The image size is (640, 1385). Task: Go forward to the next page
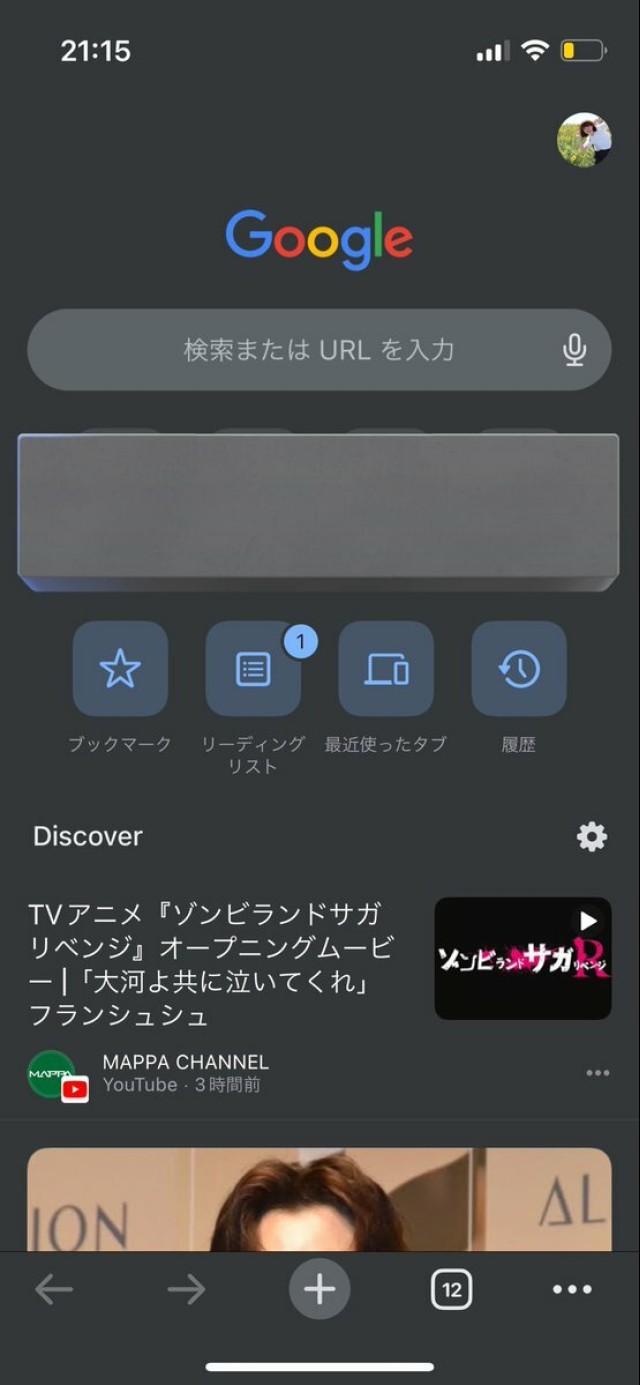click(186, 1290)
